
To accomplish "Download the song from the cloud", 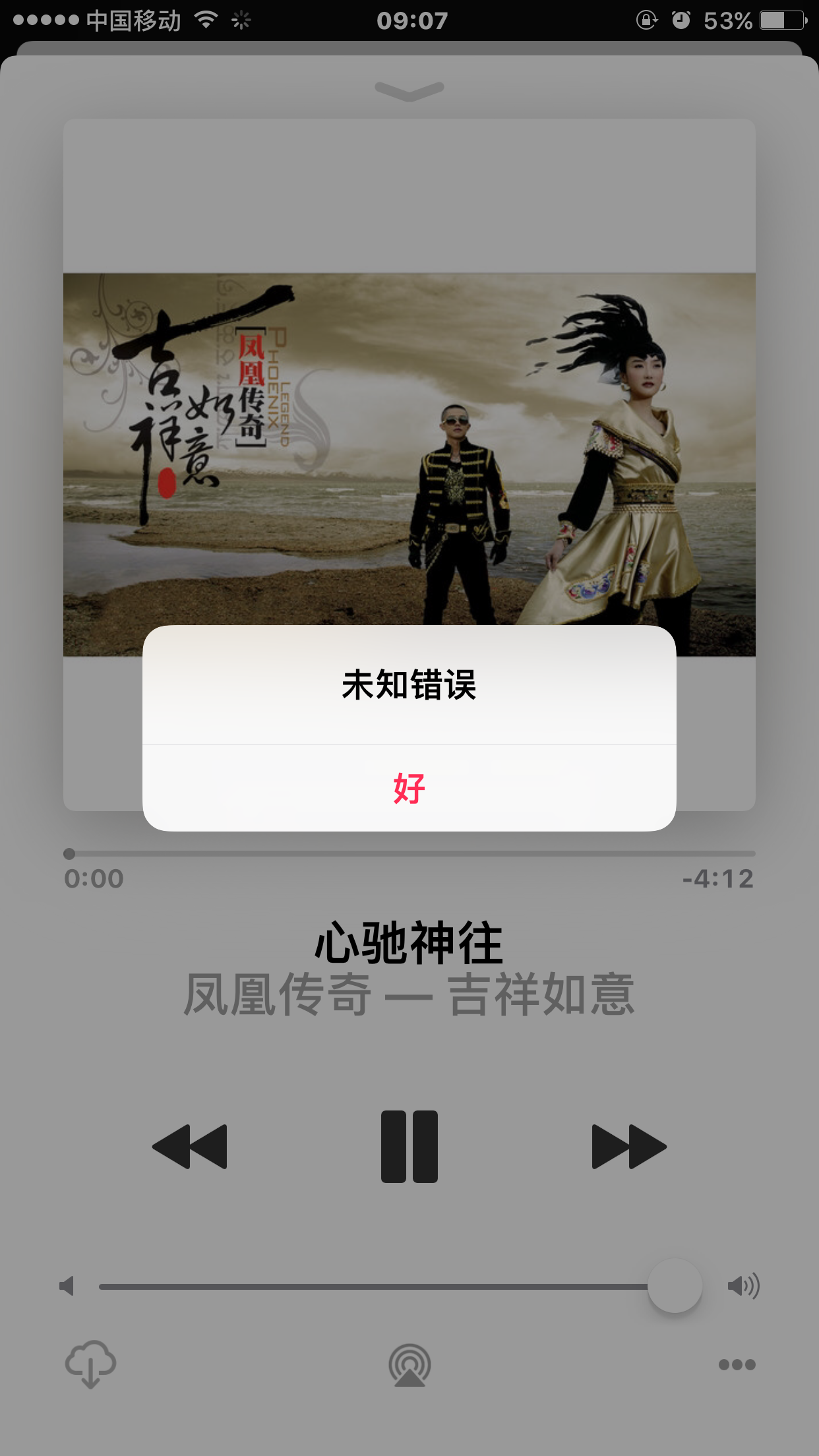I will point(90,1364).
